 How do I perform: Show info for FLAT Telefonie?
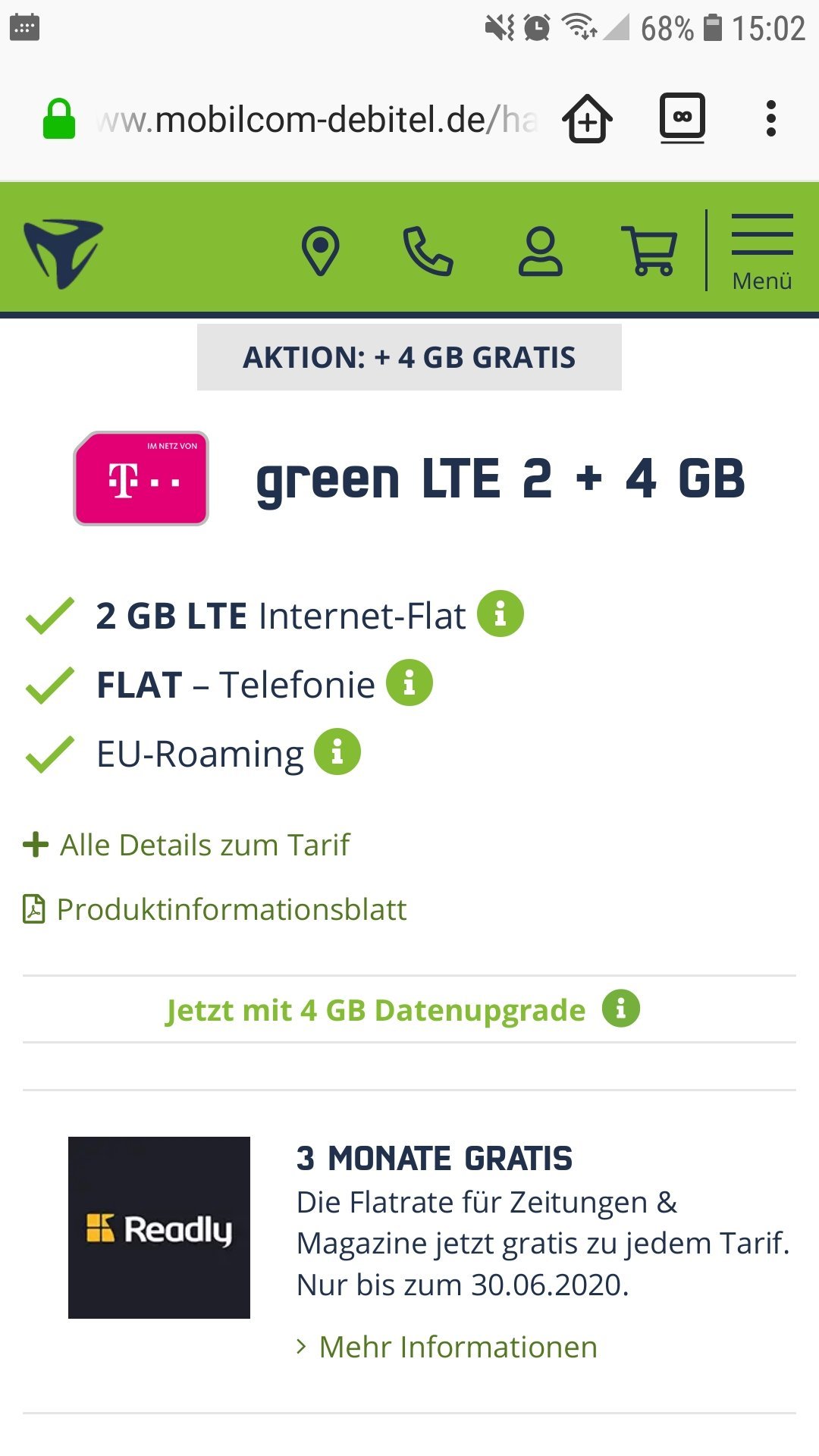409,682
